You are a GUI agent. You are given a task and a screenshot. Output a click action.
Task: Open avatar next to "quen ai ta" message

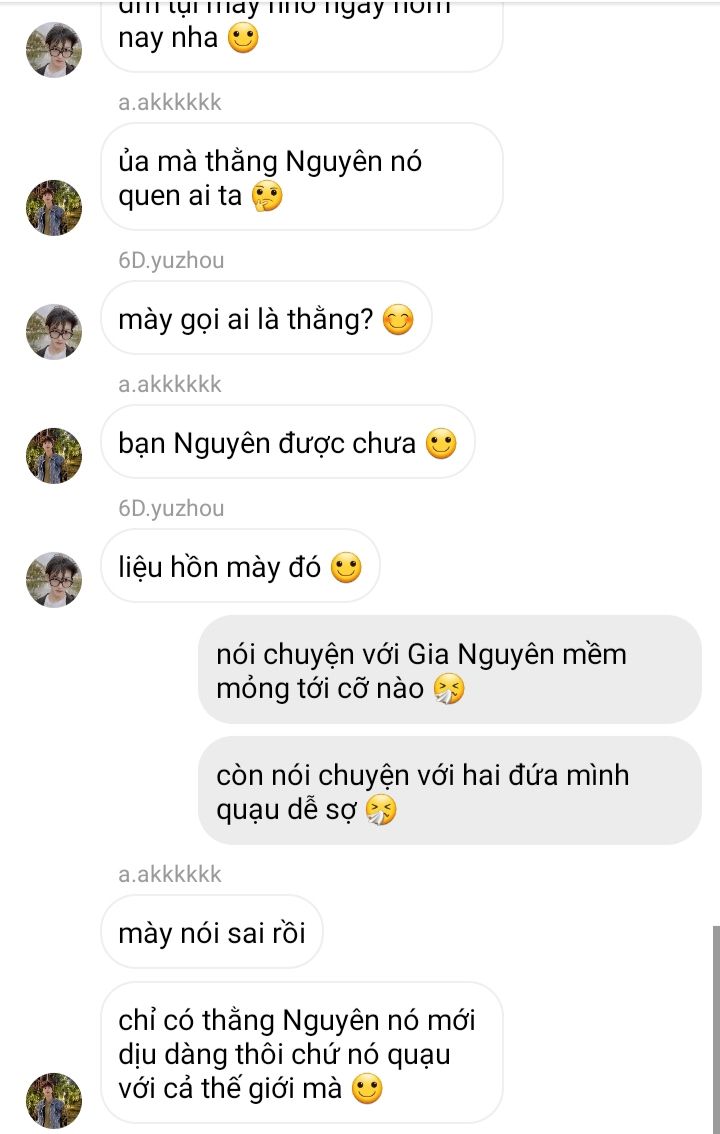pyautogui.click(x=53, y=208)
